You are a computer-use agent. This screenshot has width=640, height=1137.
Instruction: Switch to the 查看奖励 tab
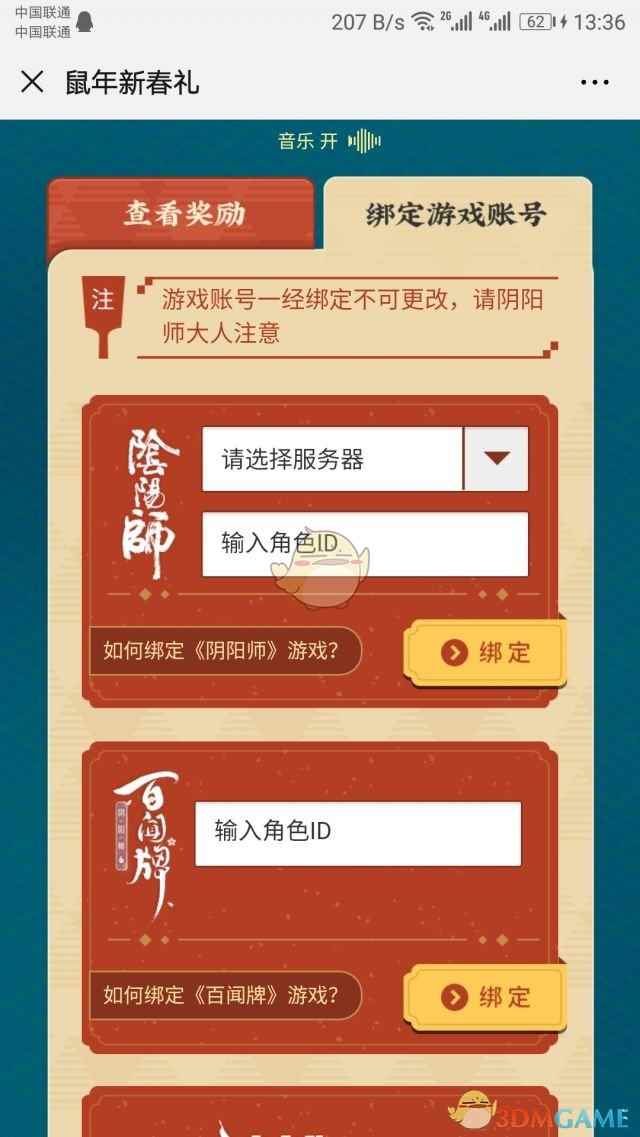tap(184, 213)
